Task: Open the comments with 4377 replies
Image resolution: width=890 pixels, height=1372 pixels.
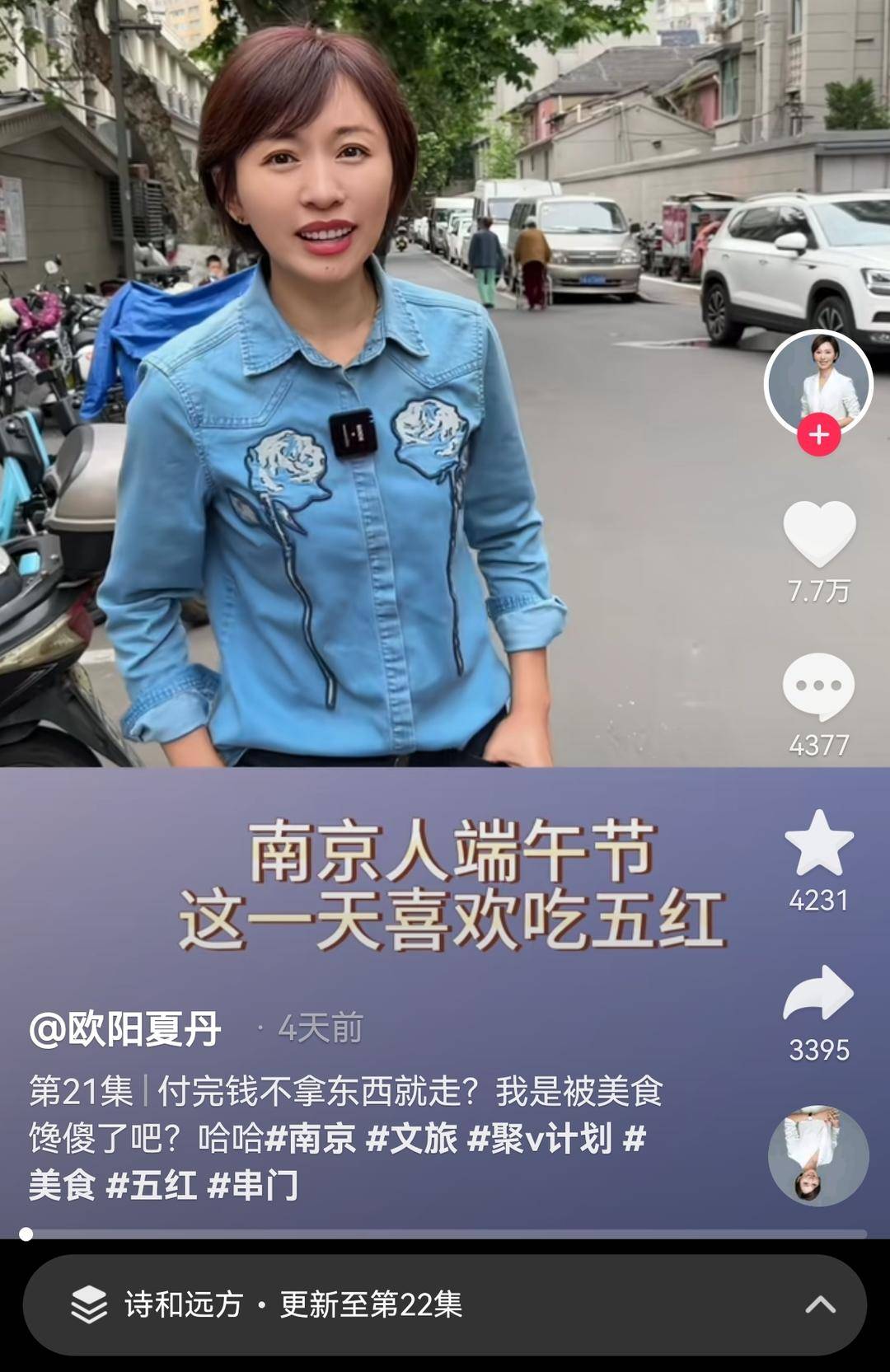Action: tap(818, 686)
